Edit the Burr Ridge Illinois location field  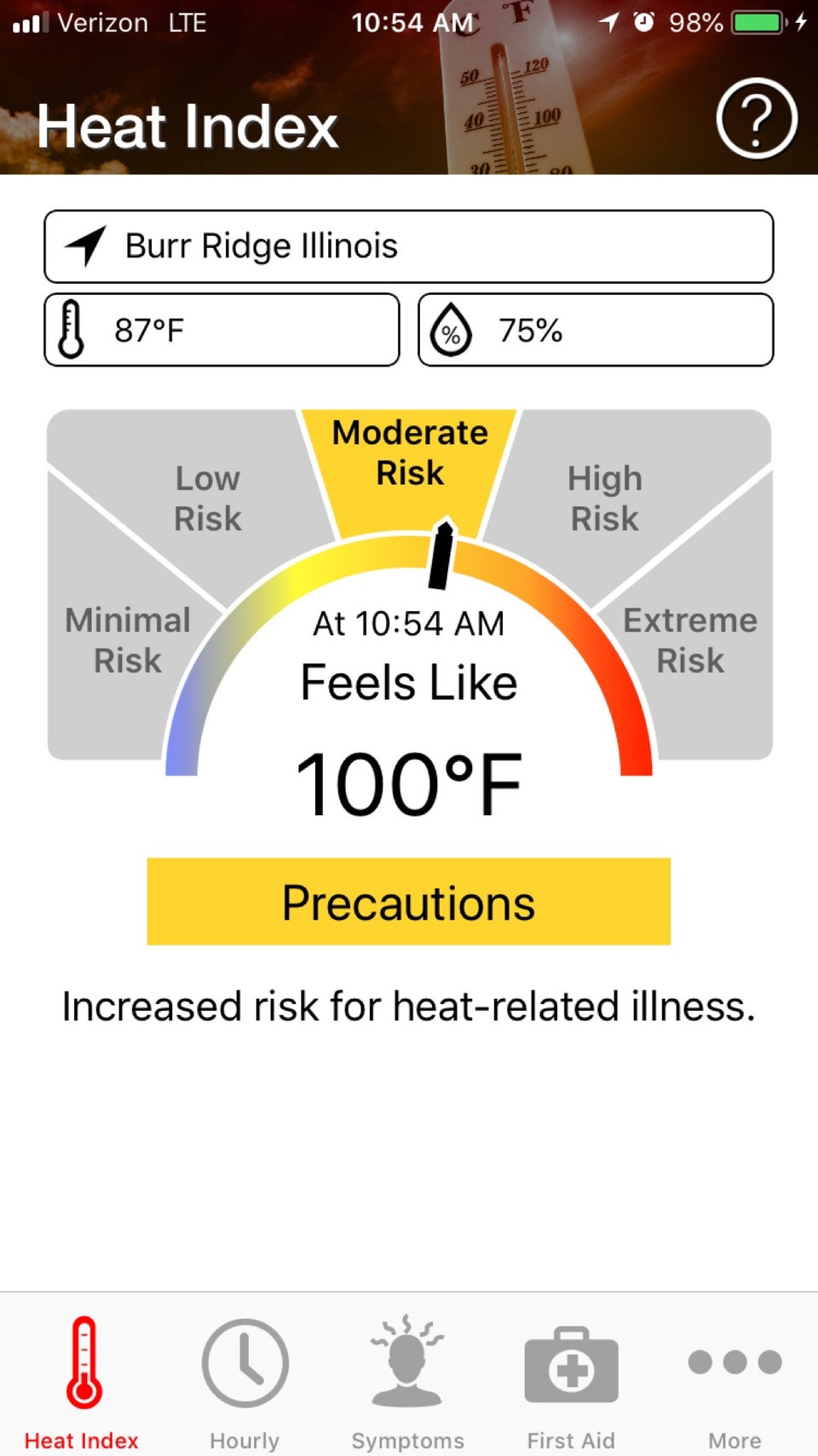point(409,246)
